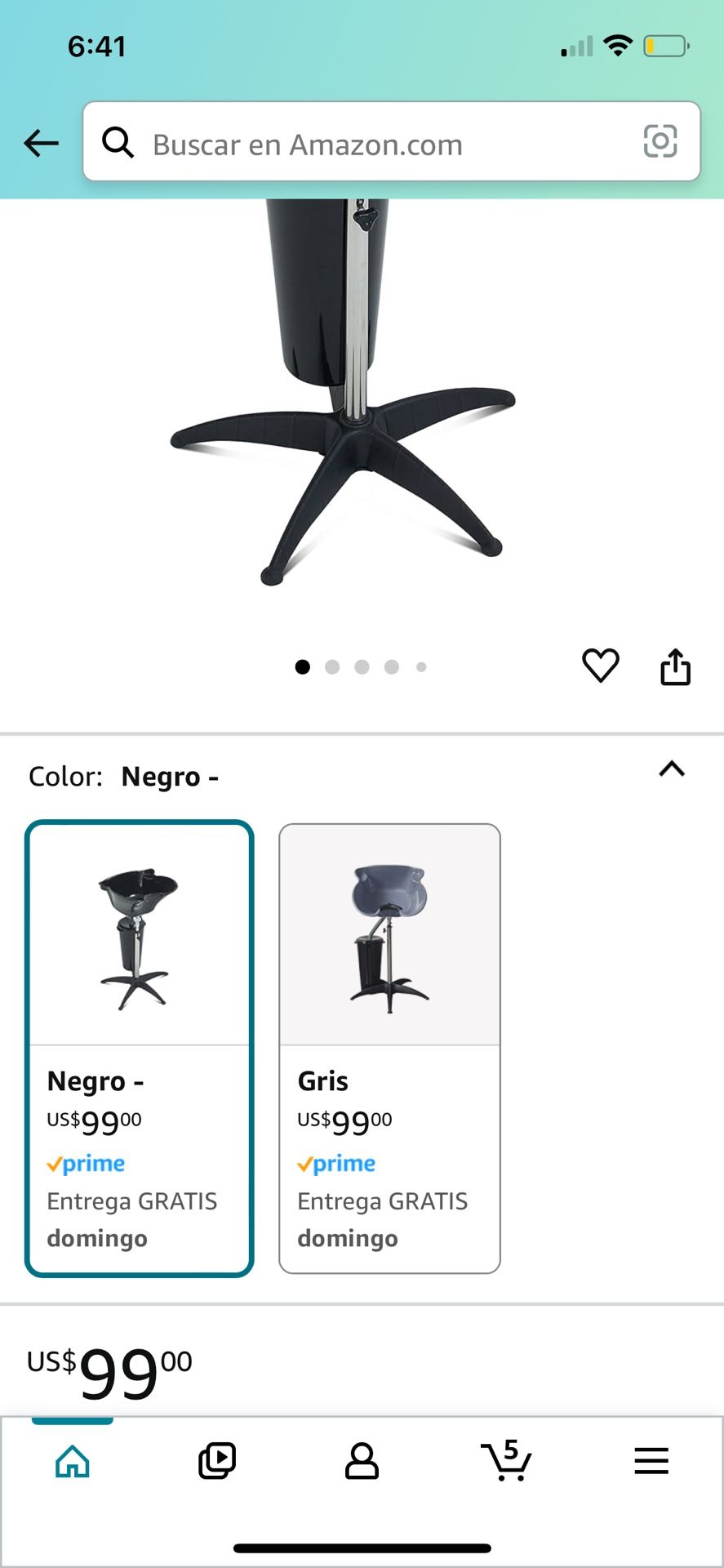Go back with the arrow icon

coord(41,143)
